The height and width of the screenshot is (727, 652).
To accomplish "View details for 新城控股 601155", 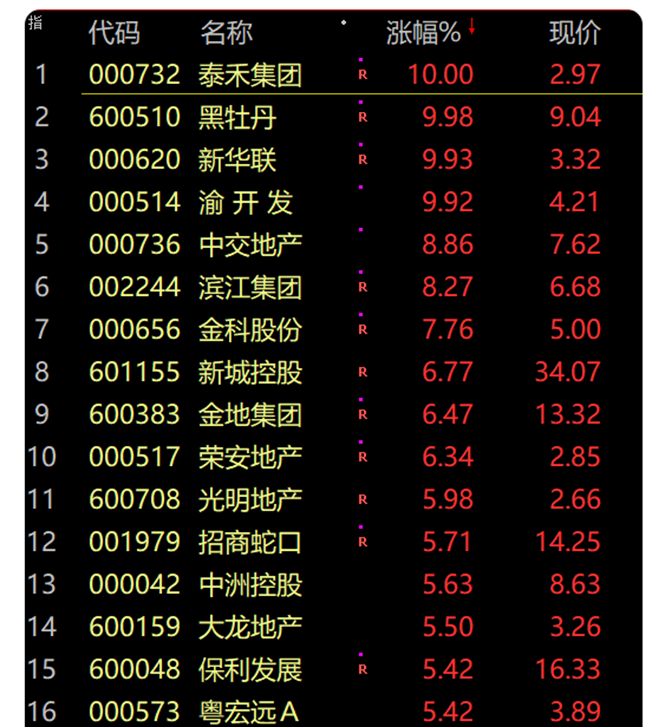I will 334,372.
